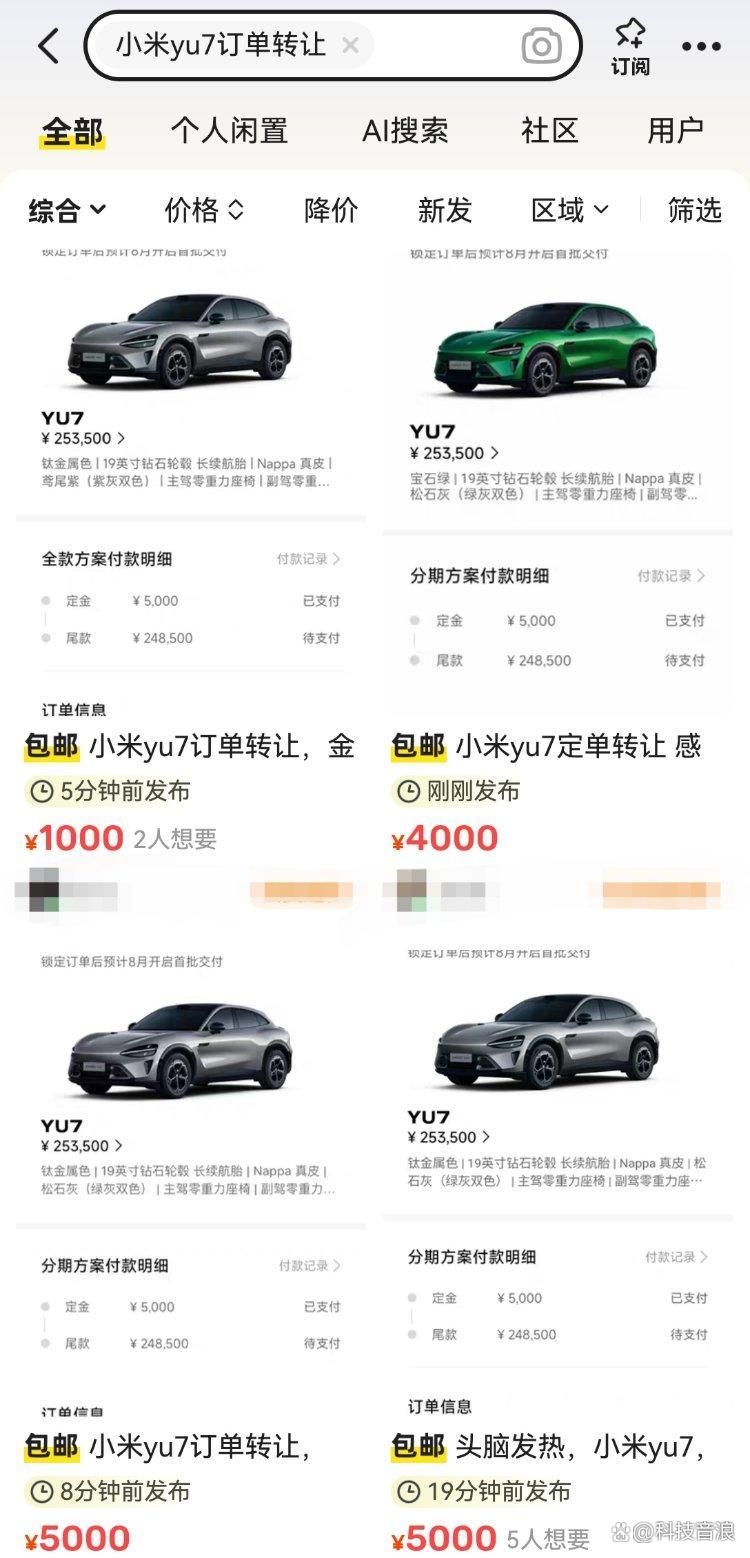Switch to the AI搜索 tab
The image size is (750, 1558).
coord(405,130)
